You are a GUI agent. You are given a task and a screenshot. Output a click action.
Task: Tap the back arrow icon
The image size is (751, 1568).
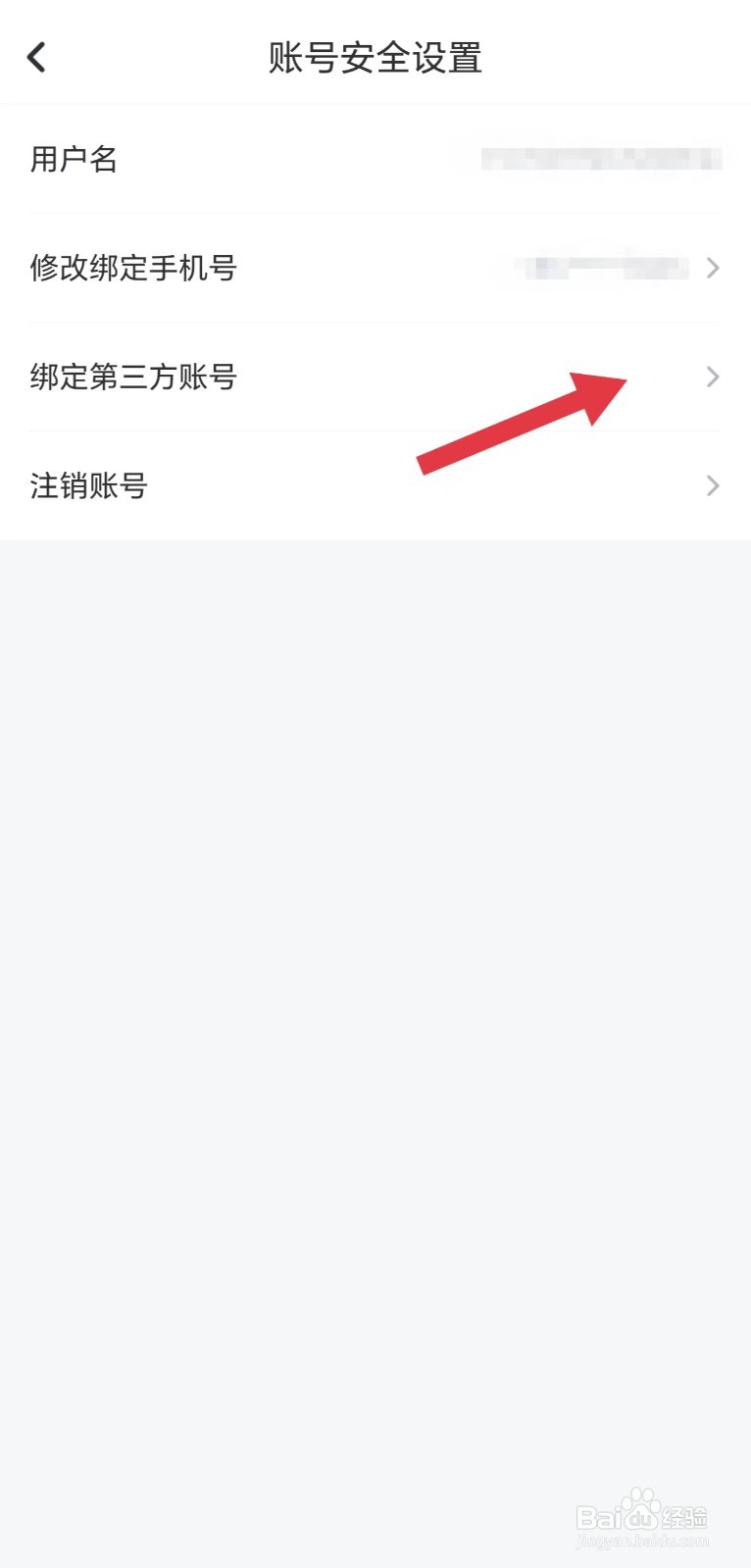(x=37, y=57)
